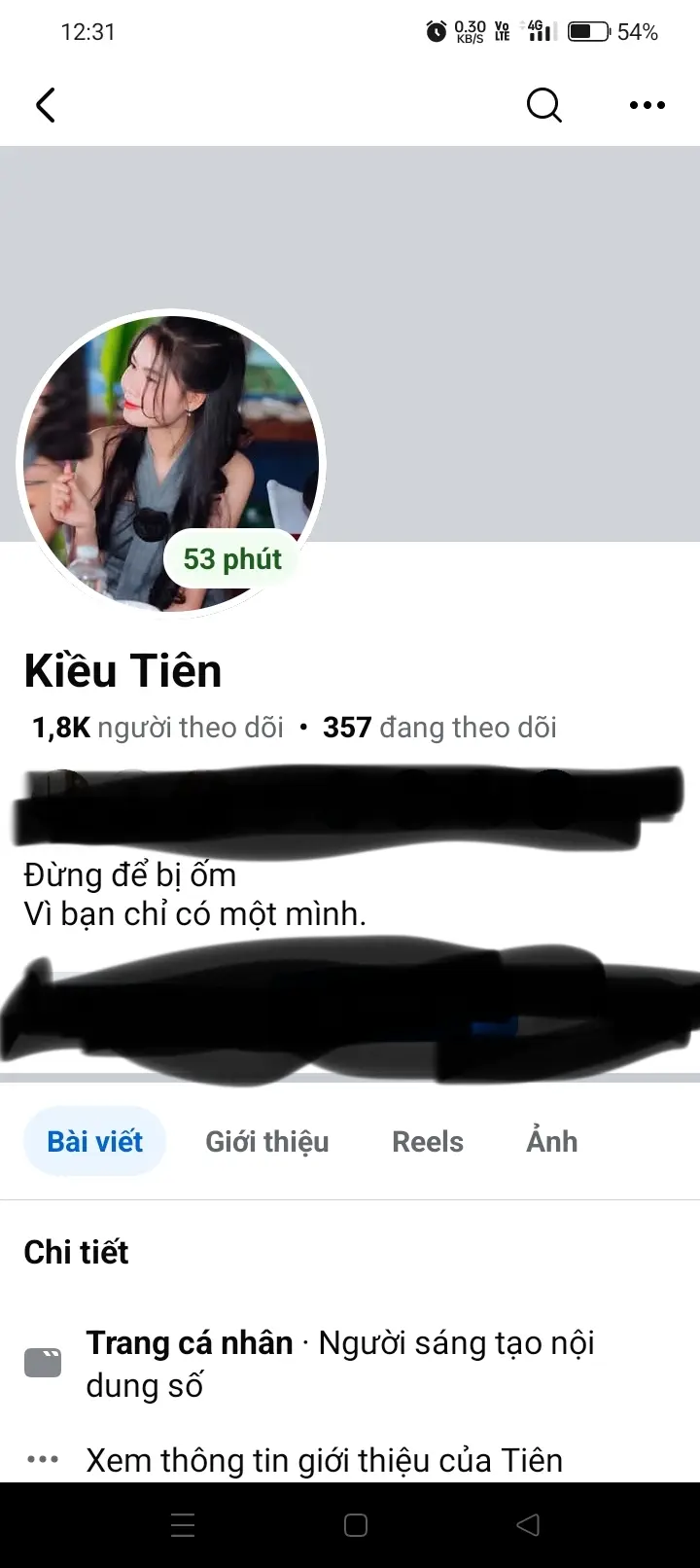
Task: Open the 1,8K người theo dõi list
Action: [157, 728]
